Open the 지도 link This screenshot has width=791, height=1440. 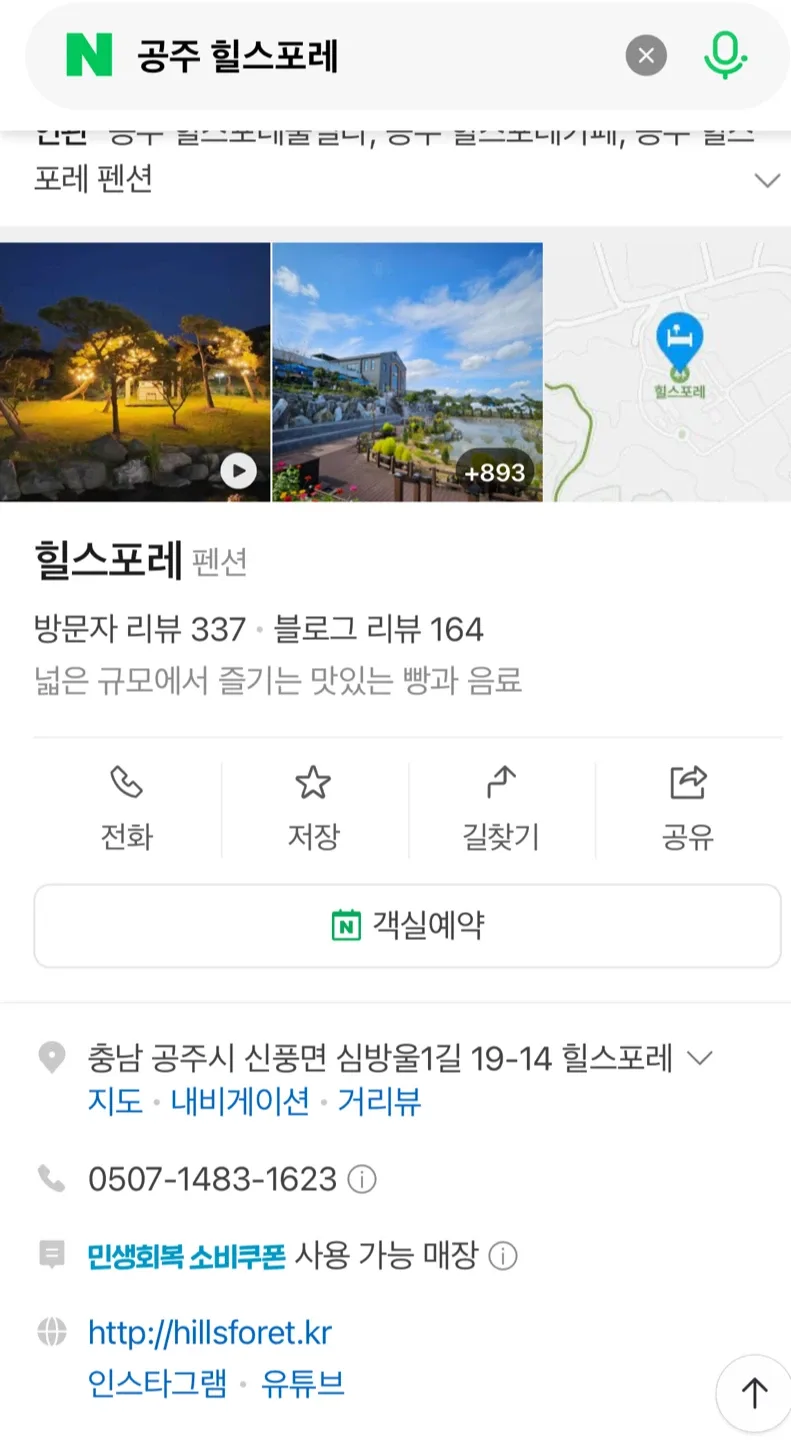(x=116, y=1102)
